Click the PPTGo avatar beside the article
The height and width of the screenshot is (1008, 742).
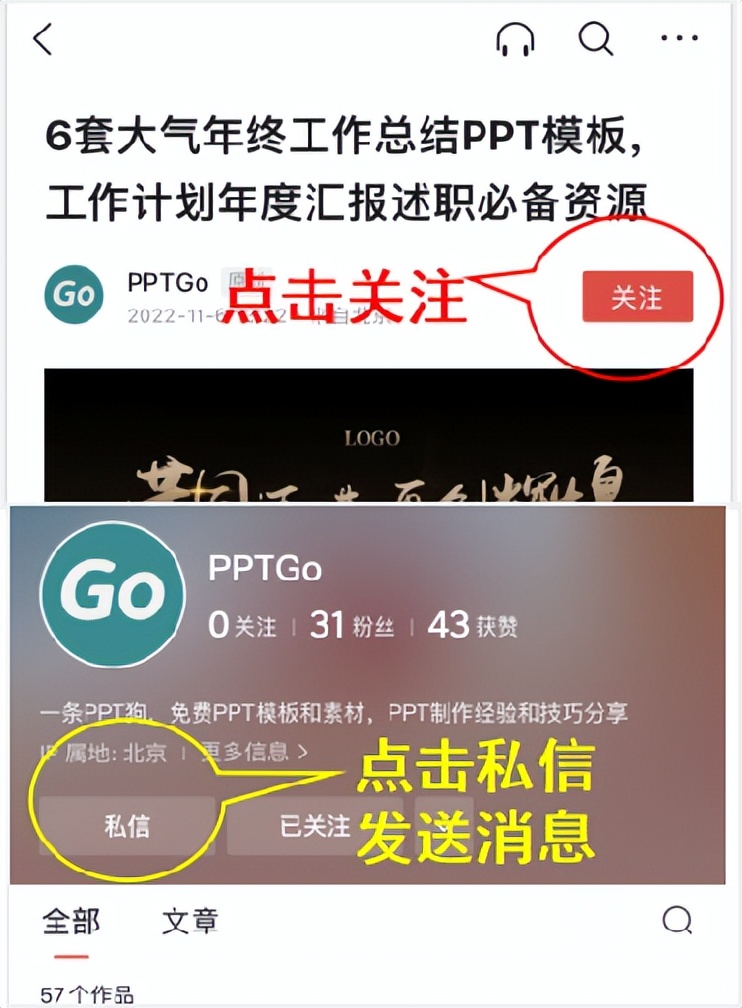coord(73,295)
